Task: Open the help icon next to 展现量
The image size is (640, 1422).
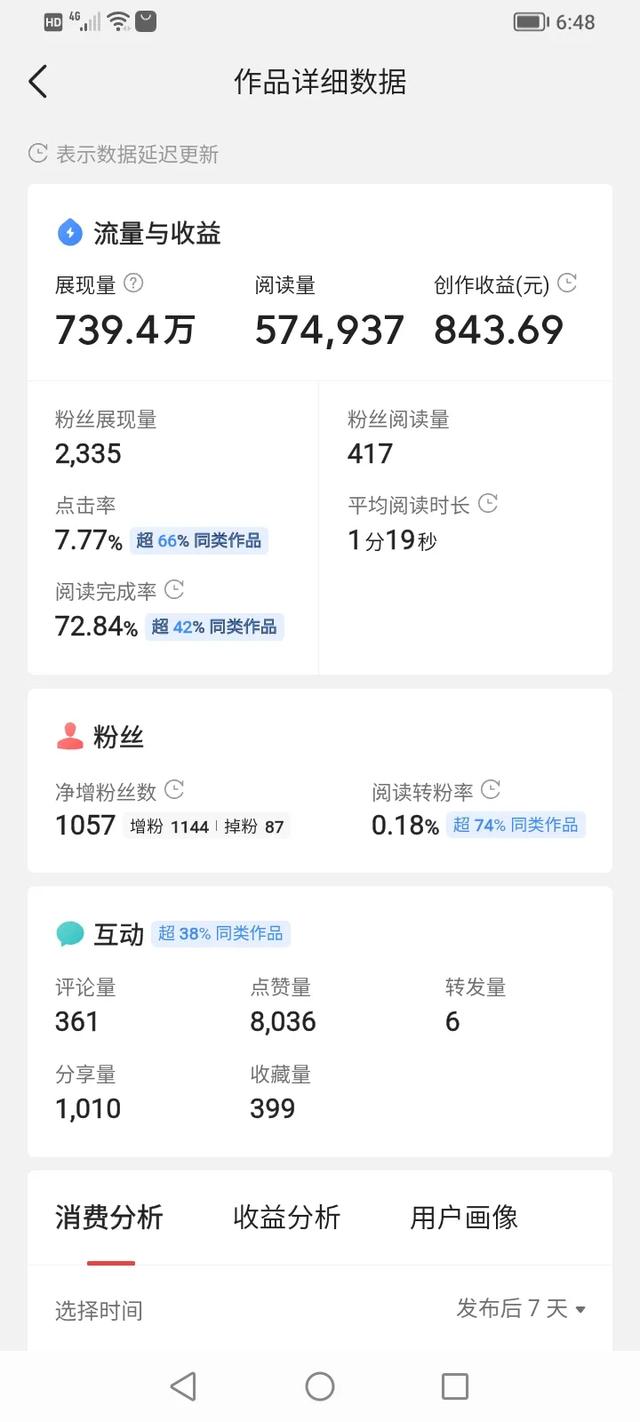Action: click(133, 284)
